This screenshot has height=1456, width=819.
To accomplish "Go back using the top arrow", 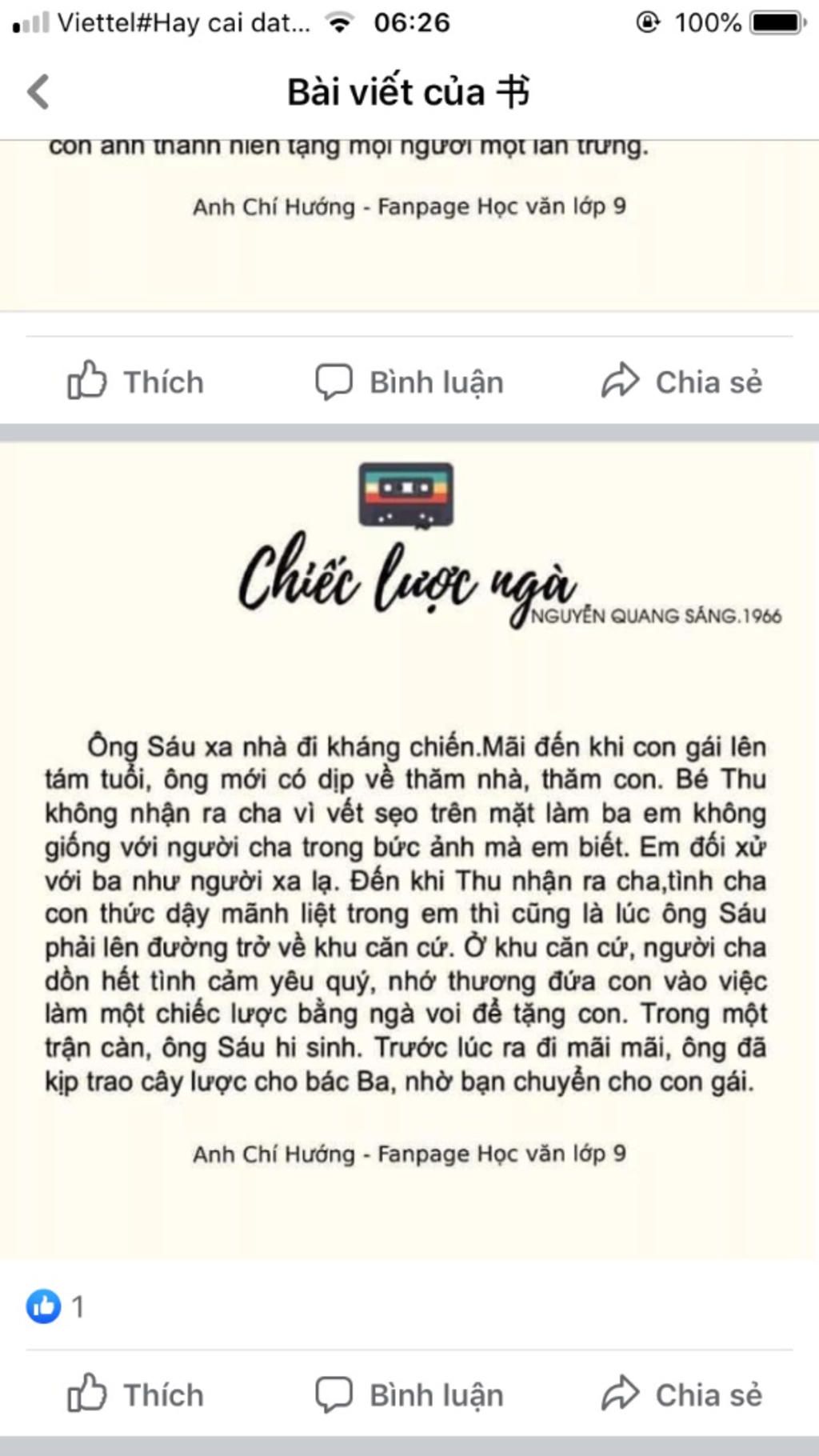I will [38, 91].
